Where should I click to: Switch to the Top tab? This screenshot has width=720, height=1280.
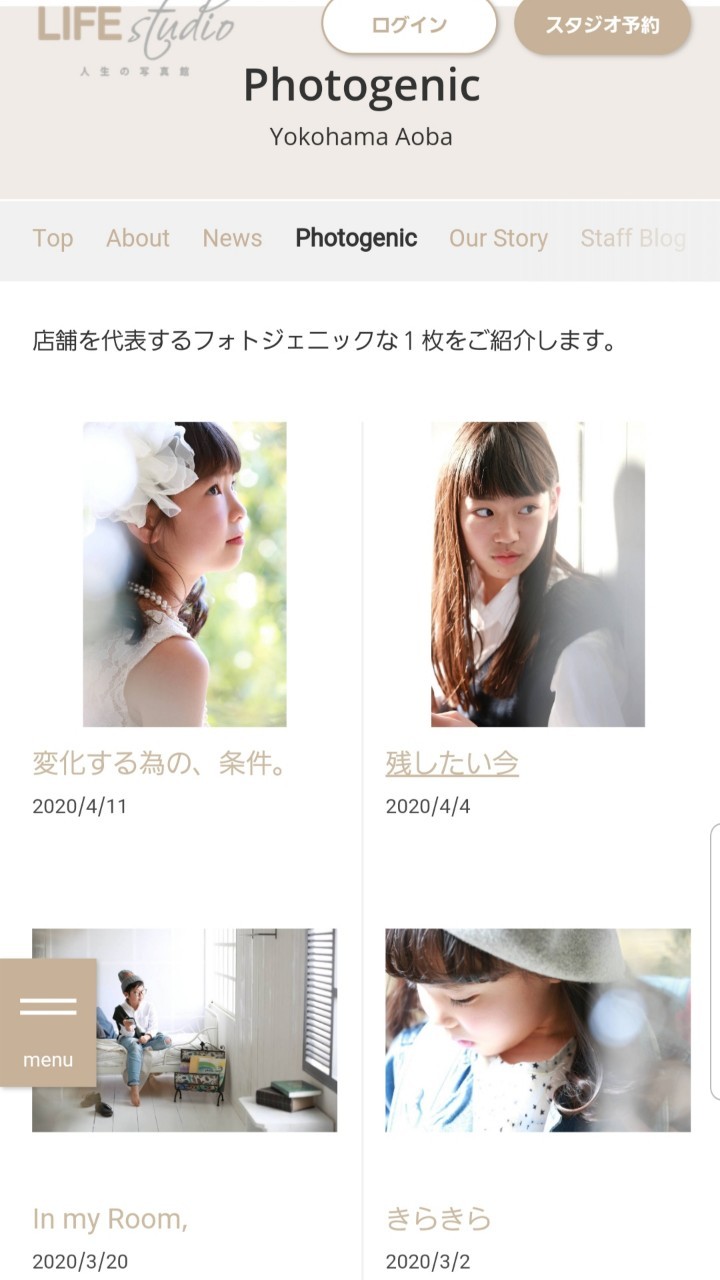(x=53, y=238)
